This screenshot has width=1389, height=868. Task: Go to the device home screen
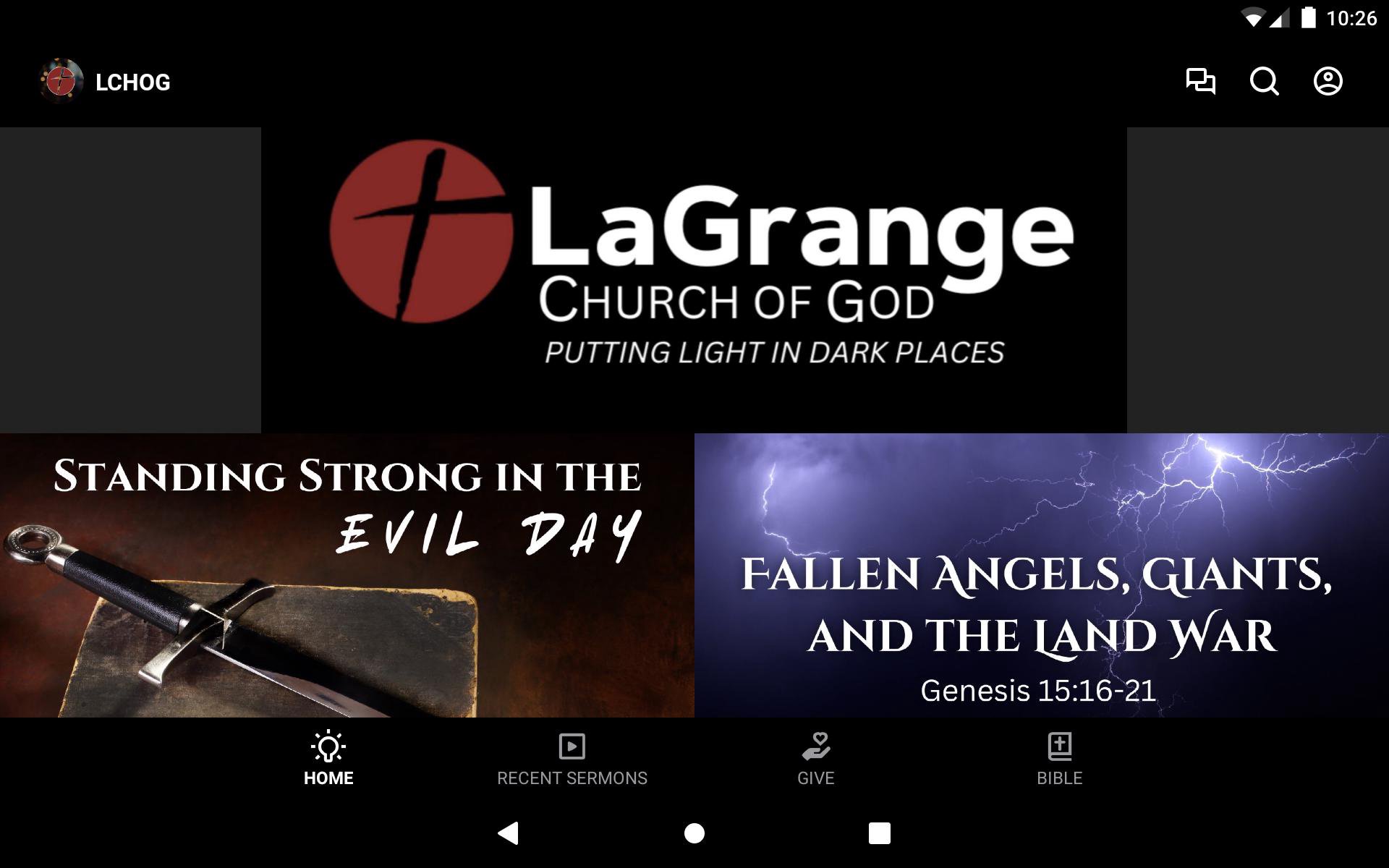694,833
